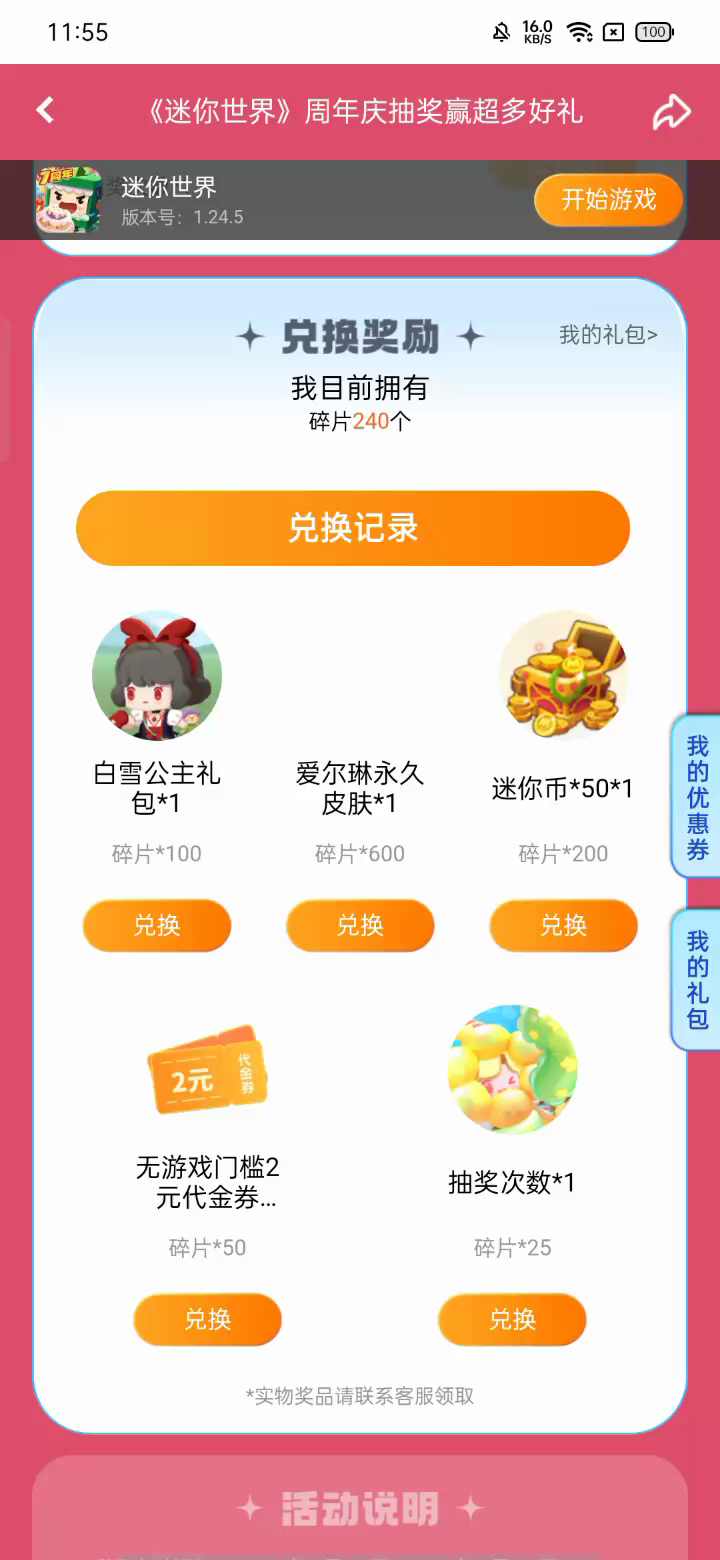Screen dimensions: 720x1560
Task: Open the 我的优惠券 side tab
Action: coord(697,797)
